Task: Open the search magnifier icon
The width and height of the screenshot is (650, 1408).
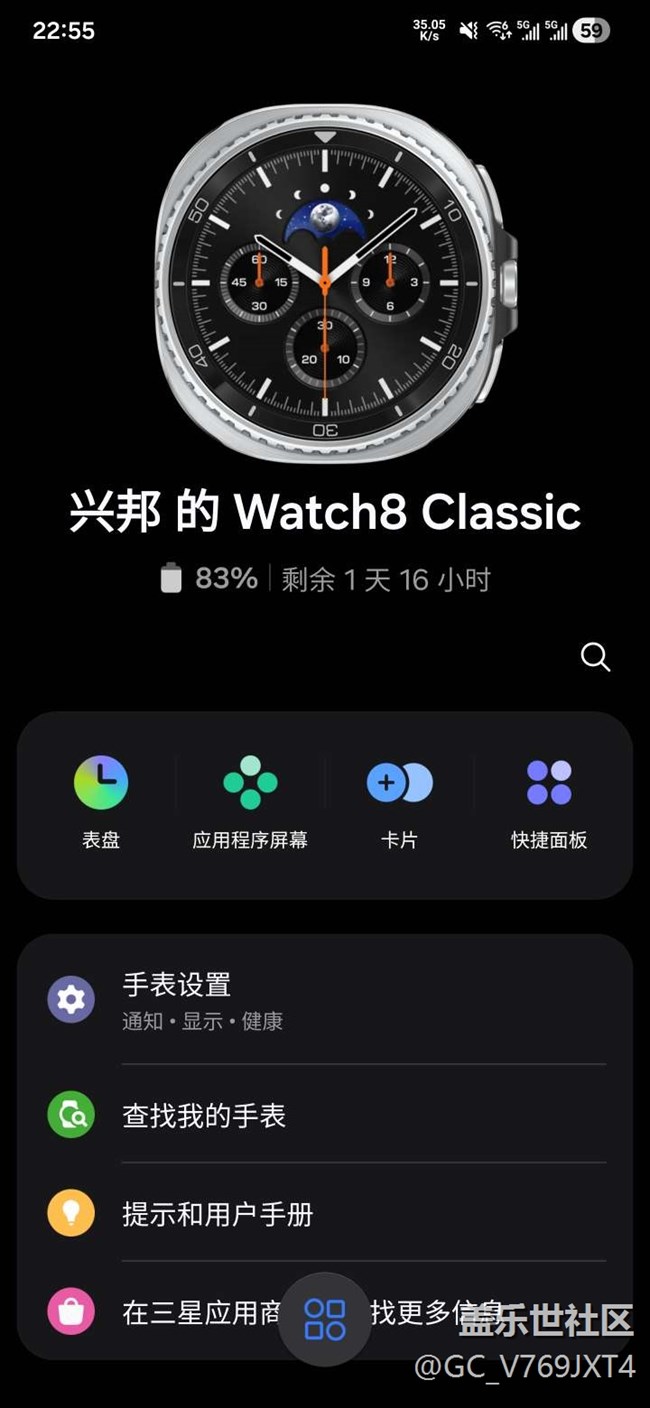Action: pyautogui.click(x=595, y=657)
